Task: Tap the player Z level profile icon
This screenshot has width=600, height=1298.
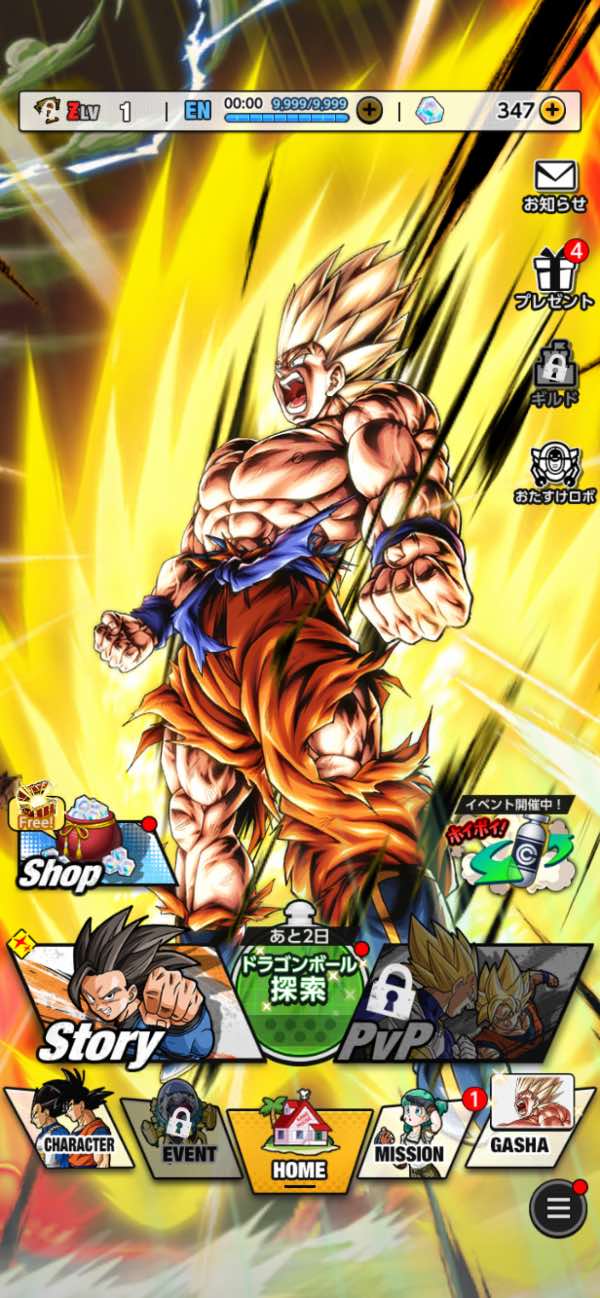Action: 47,111
